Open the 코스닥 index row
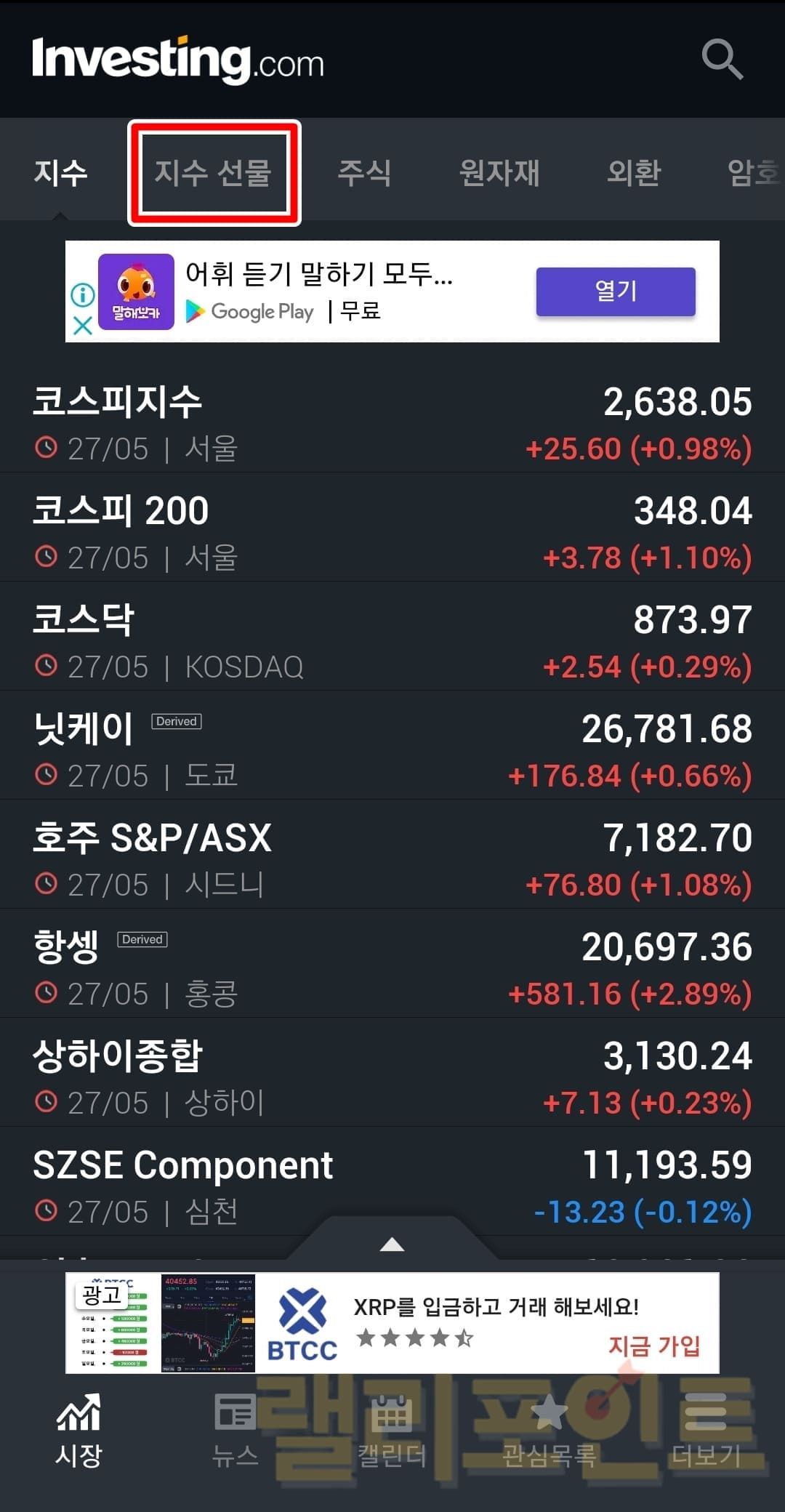785x1512 pixels. pos(392,642)
